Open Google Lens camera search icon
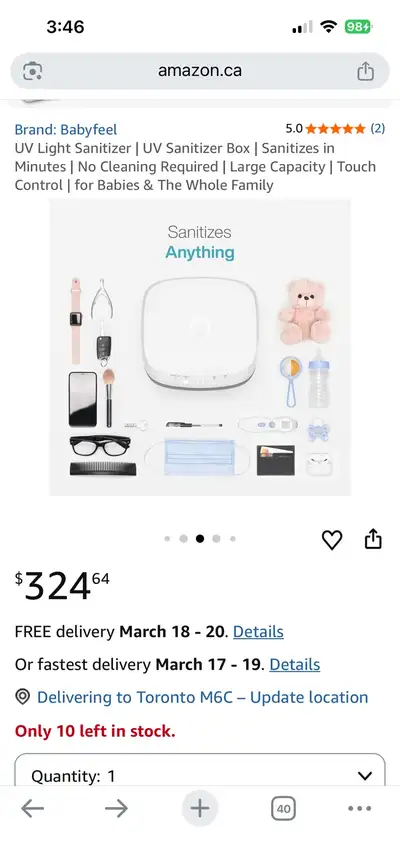Viewport: 400px width, 866px height. coord(33,71)
